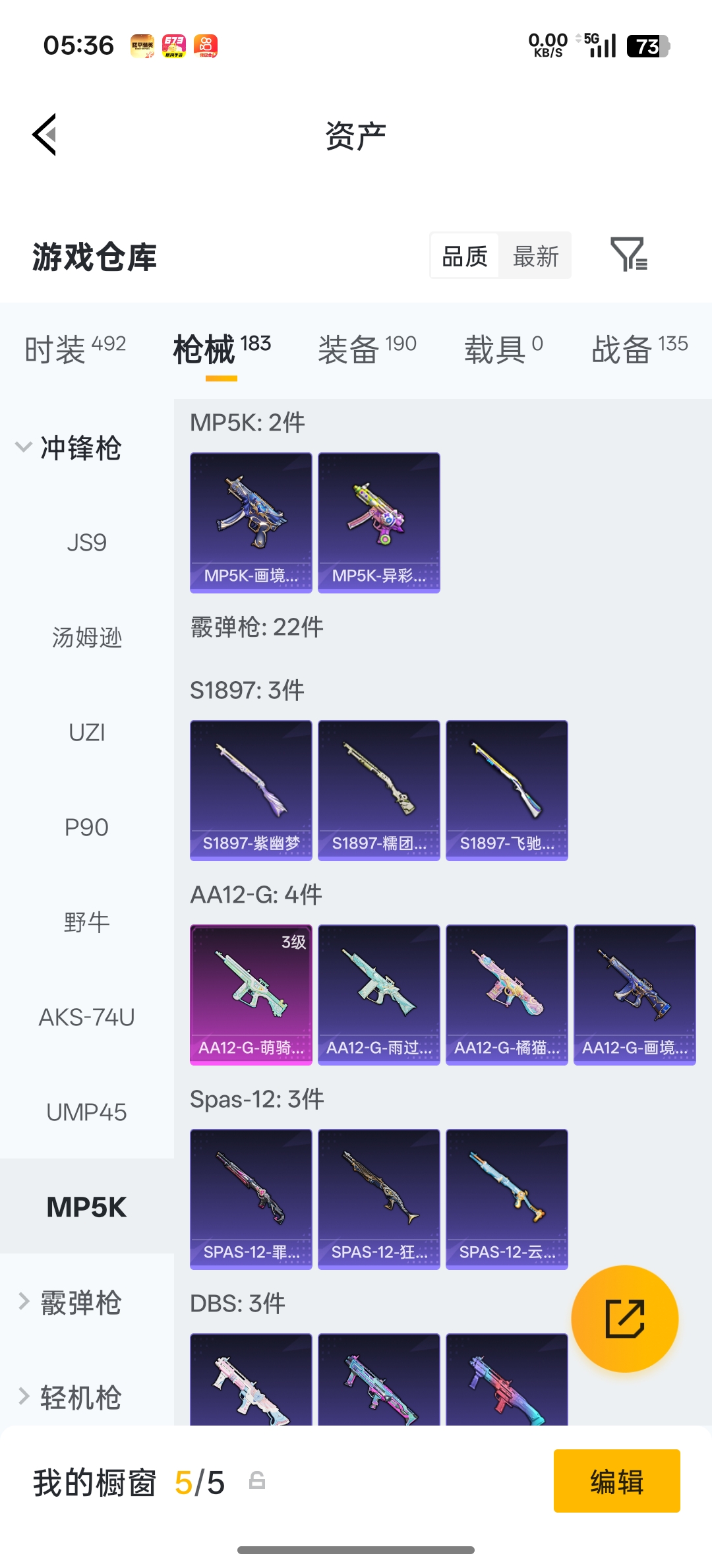Image resolution: width=712 pixels, height=1568 pixels.
Task: Expand the 轻机枪 category
Action: (x=71, y=1397)
